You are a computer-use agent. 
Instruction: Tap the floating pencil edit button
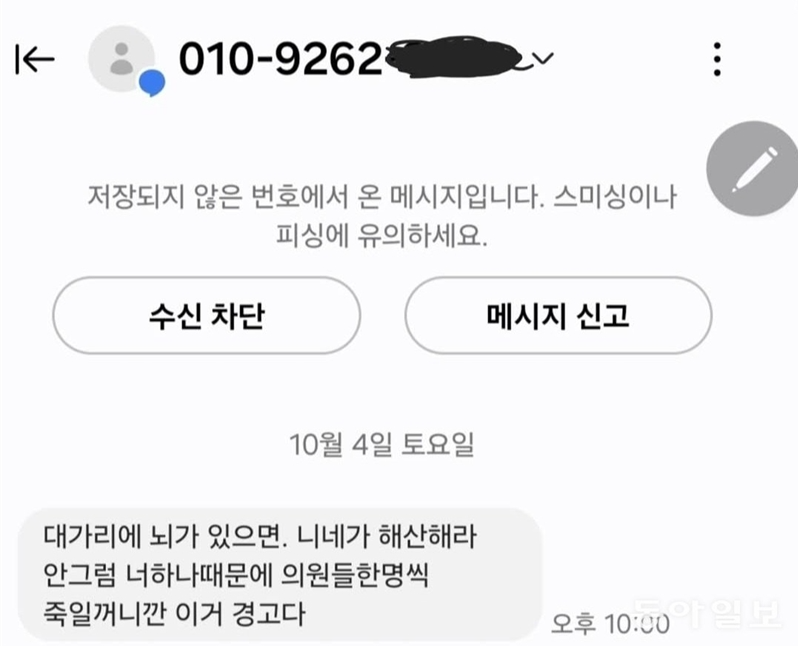point(753,168)
